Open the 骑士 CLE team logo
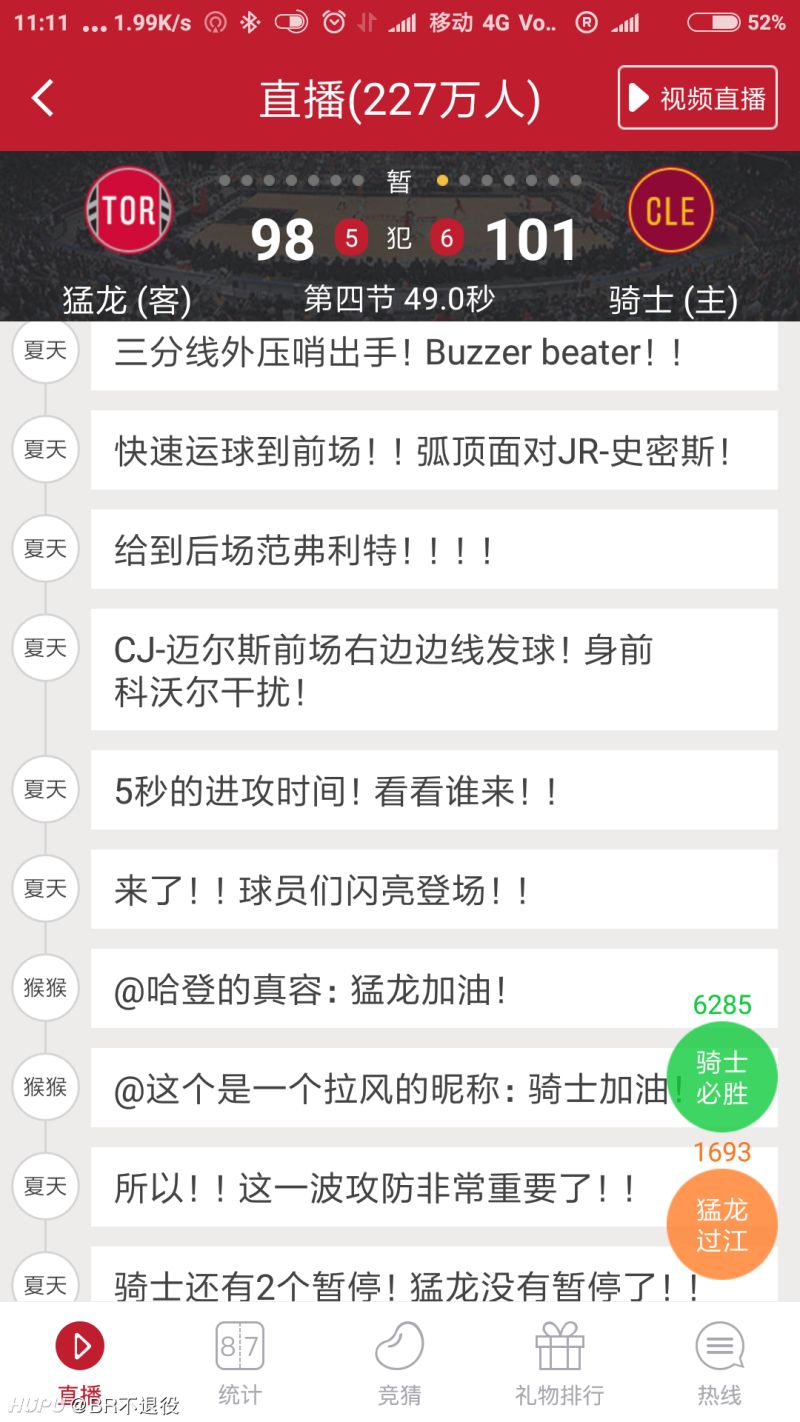 coord(670,211)
